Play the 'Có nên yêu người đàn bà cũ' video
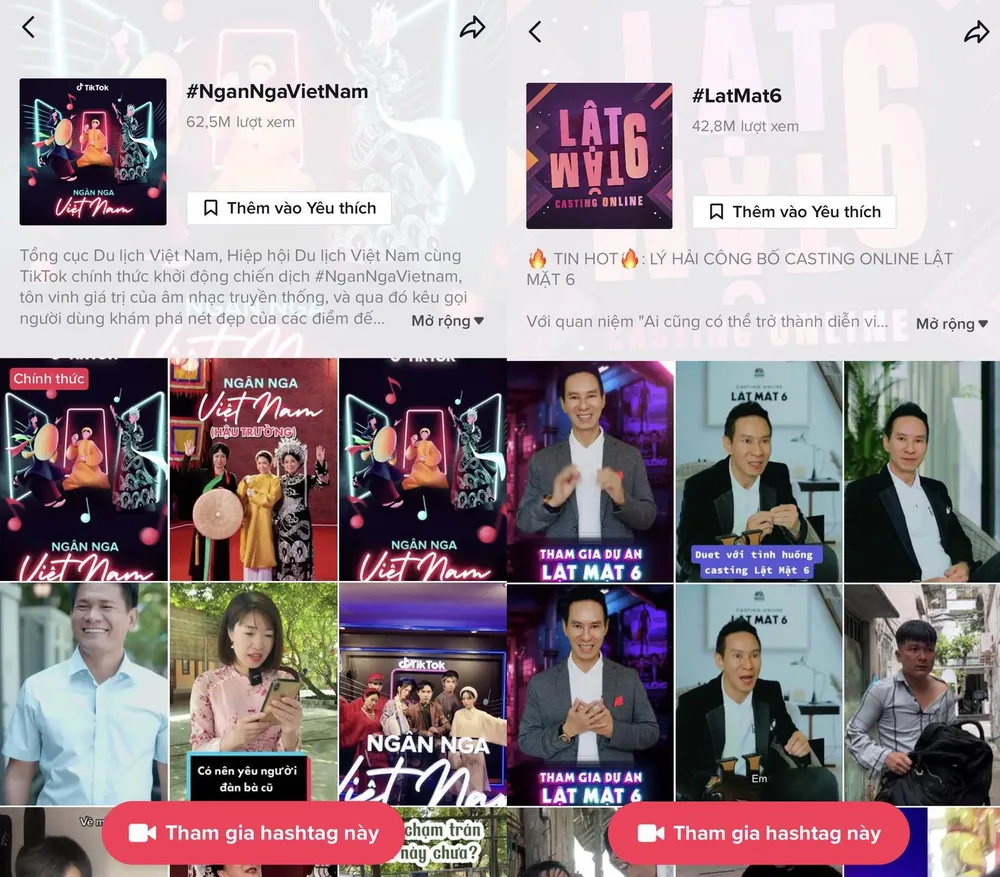Screen dimensions: 1000x877 point(253,694)
